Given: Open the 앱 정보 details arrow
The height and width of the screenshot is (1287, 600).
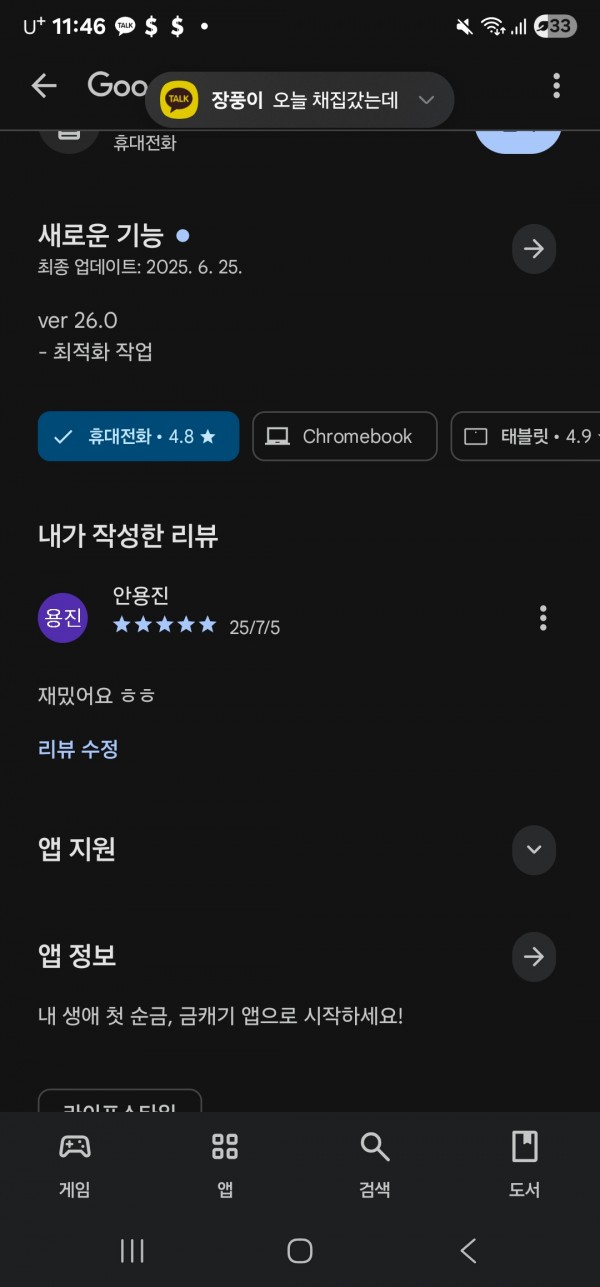Looking at the screenshot, I should pos(534,957).
